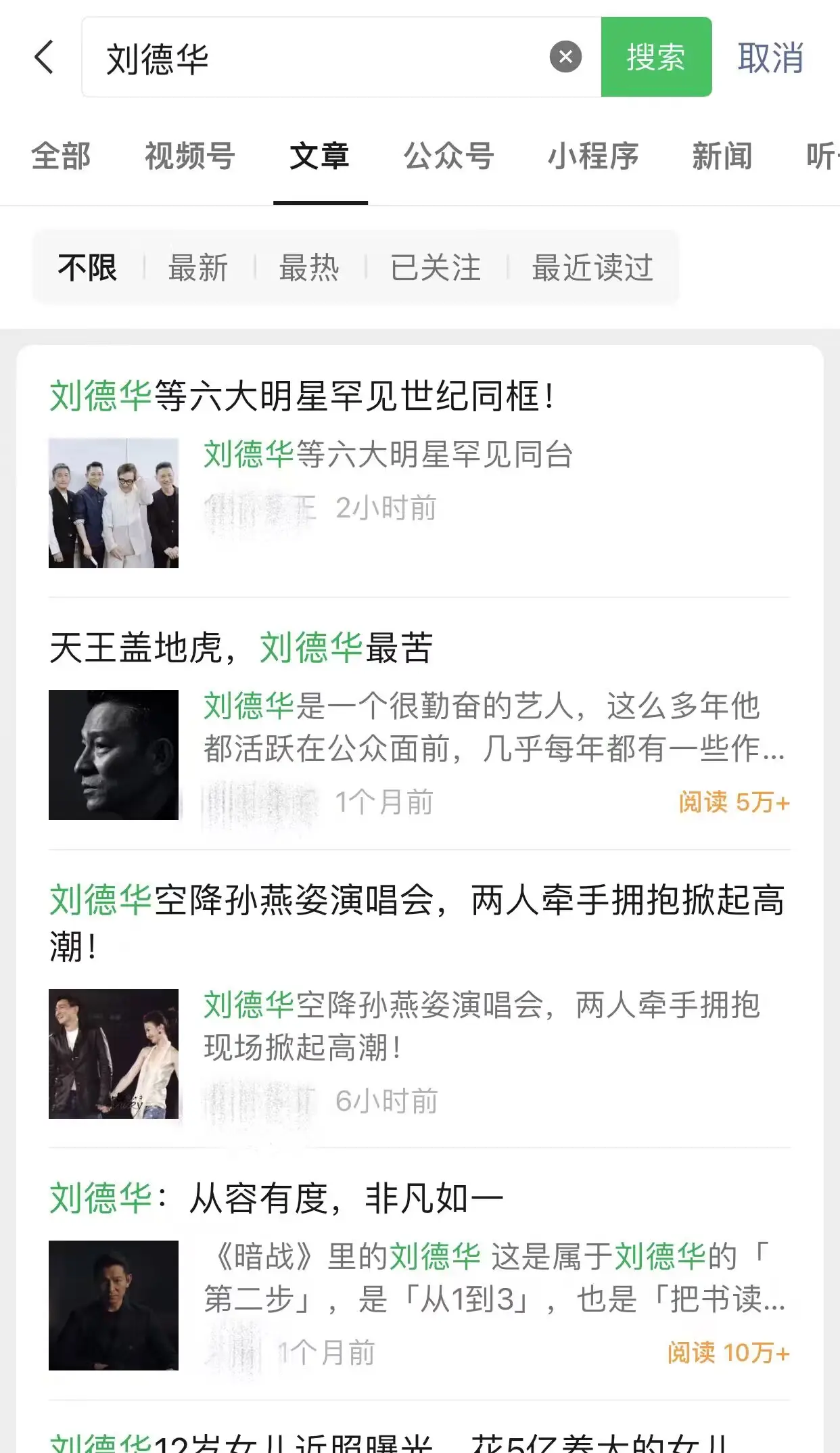The width and height of the screenshot is (840, 1453).
Task: Click inside the search input field
Action: click(304, 57)
